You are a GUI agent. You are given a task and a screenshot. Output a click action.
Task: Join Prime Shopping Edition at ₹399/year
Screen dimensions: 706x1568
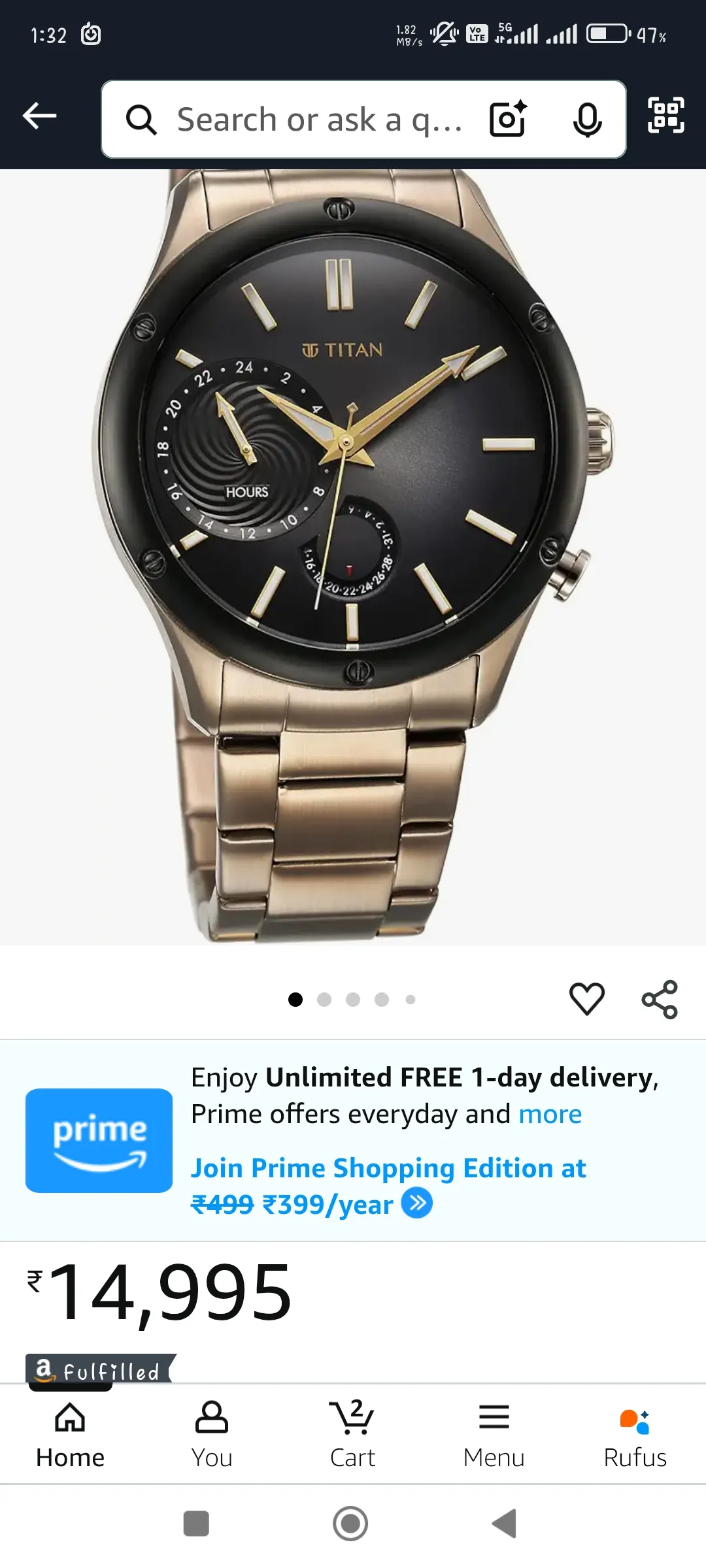point(388,1186)
